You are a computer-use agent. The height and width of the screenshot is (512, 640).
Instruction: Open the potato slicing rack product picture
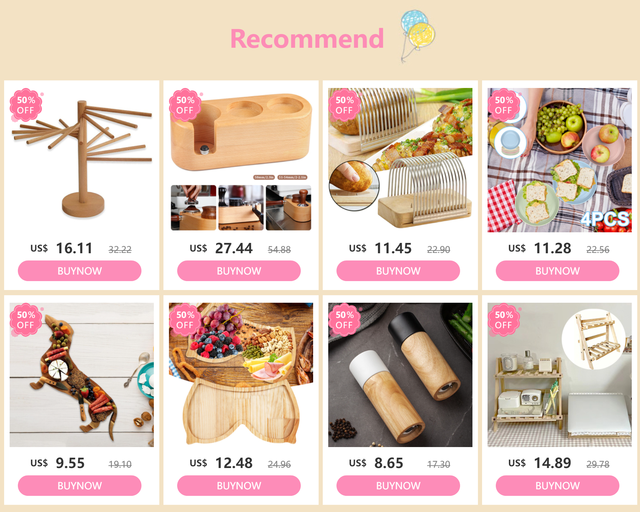click(400, 160)
